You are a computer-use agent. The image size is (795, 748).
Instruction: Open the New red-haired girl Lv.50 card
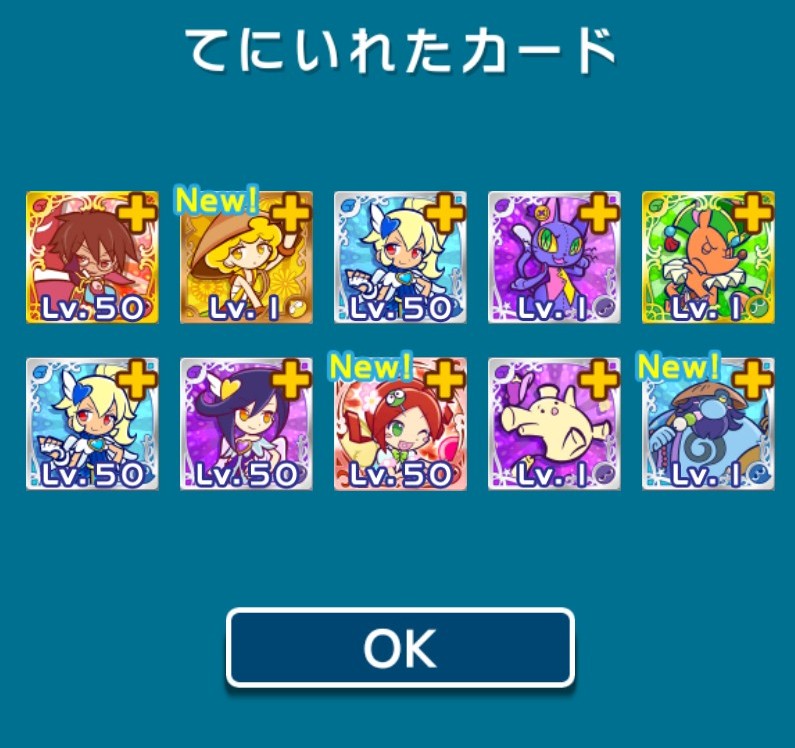tap(400, 424)
